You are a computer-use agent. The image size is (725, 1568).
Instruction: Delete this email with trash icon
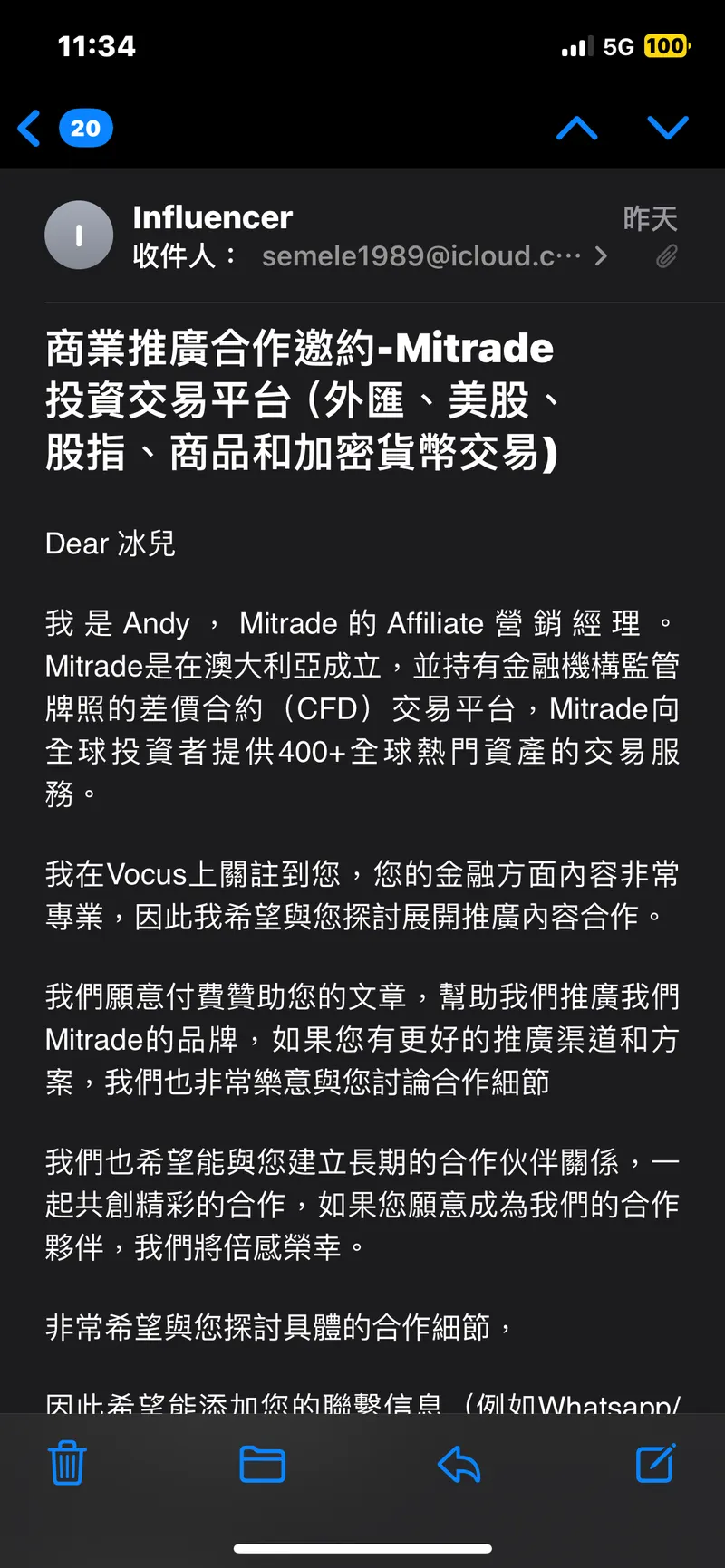67,1463
